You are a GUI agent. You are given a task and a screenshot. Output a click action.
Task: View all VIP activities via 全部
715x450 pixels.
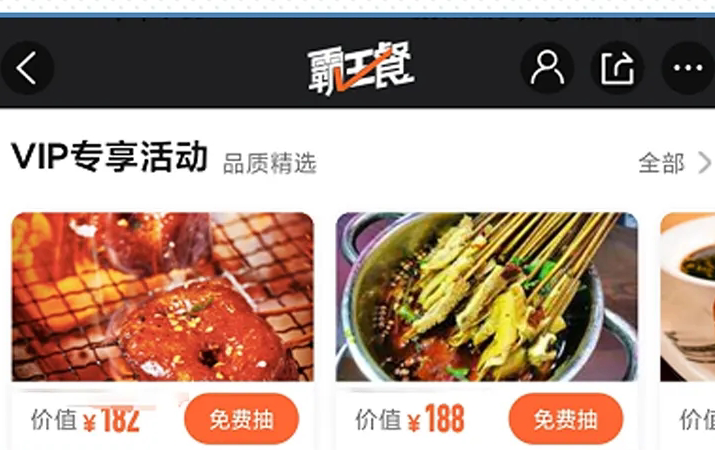674,163
